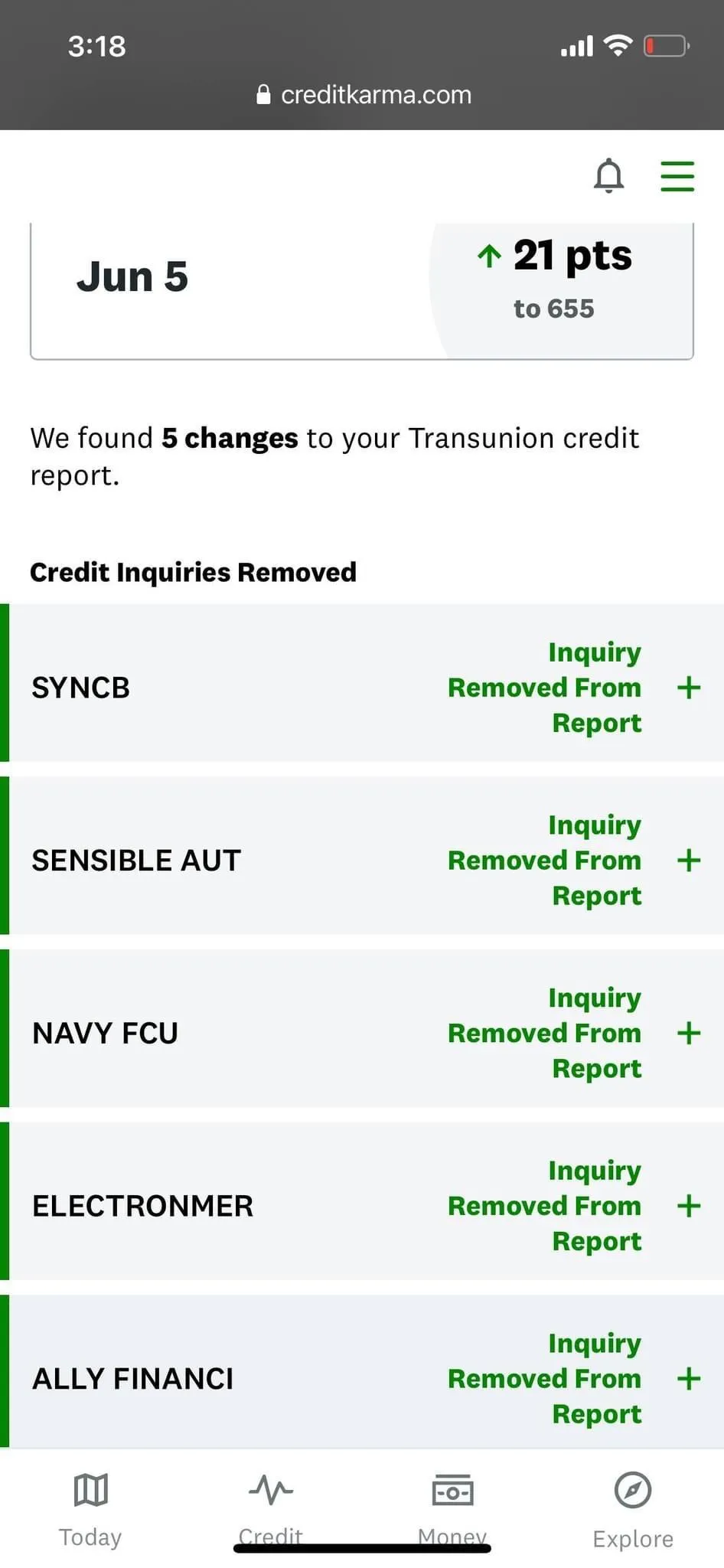
Task: Expand the ELECTRONMER inquiry row
Action: [688, 1205]
